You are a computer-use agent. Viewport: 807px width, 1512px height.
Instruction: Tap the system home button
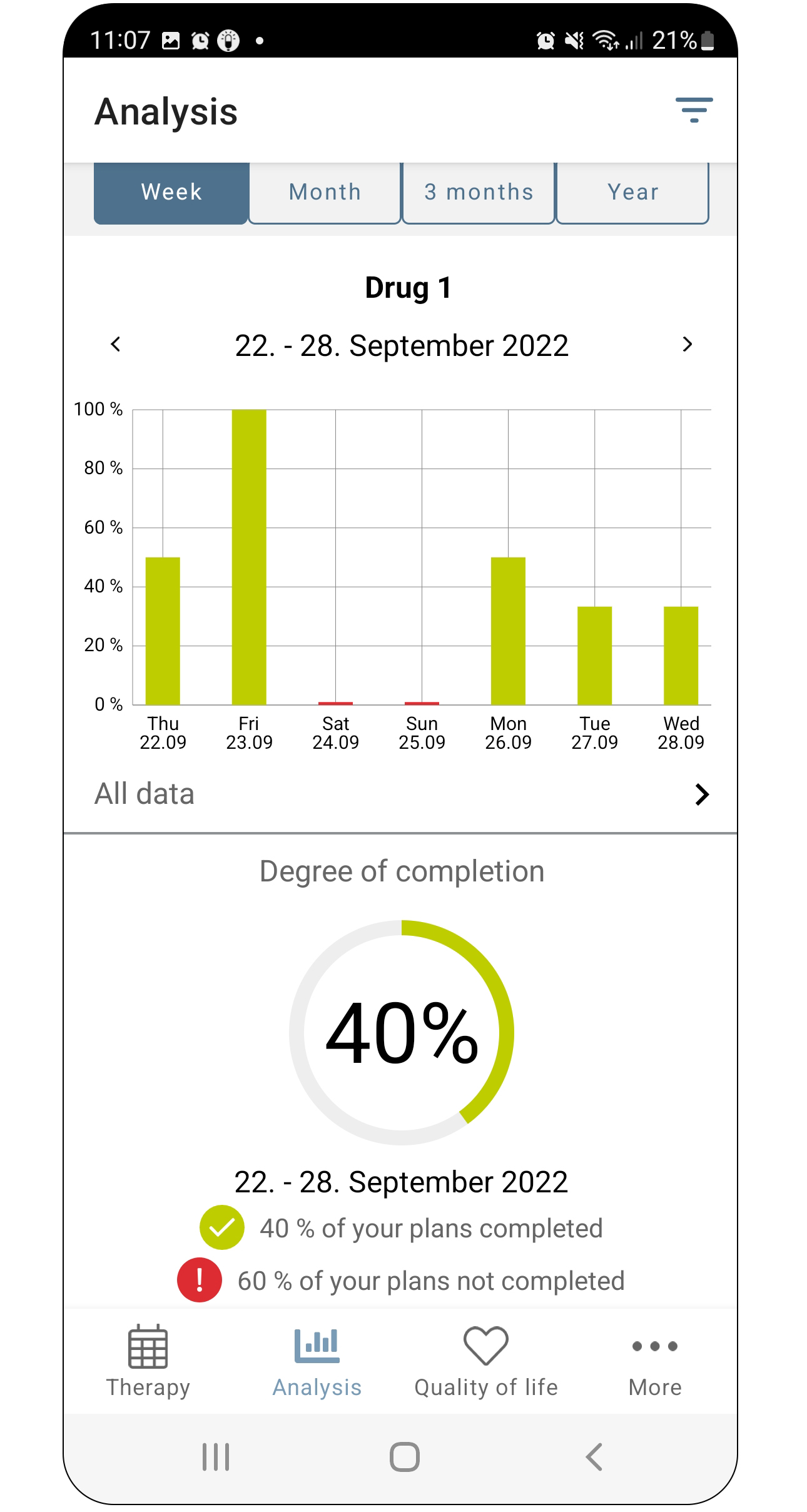[404, 1456]
